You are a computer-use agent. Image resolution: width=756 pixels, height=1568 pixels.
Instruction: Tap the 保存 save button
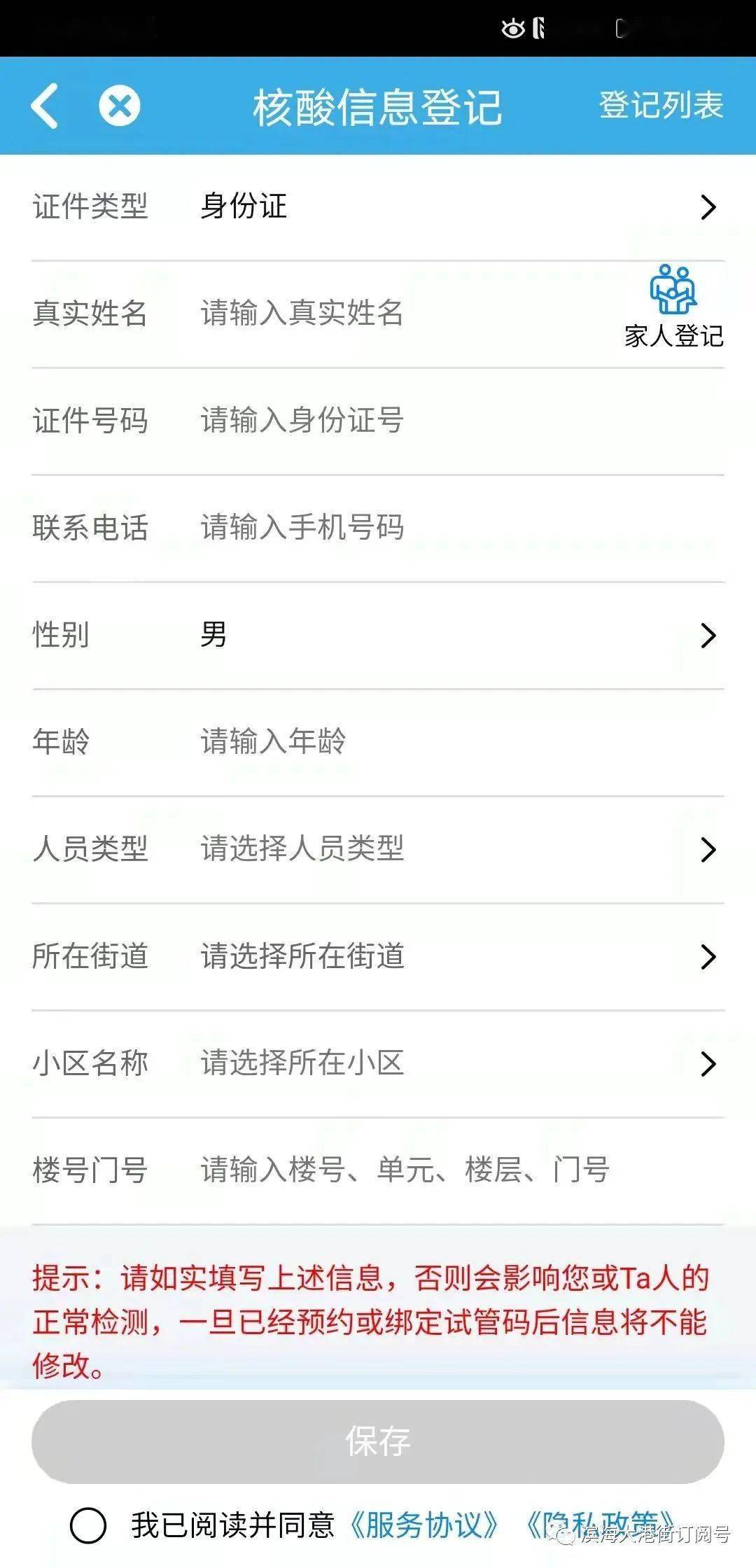point(378,1442)
